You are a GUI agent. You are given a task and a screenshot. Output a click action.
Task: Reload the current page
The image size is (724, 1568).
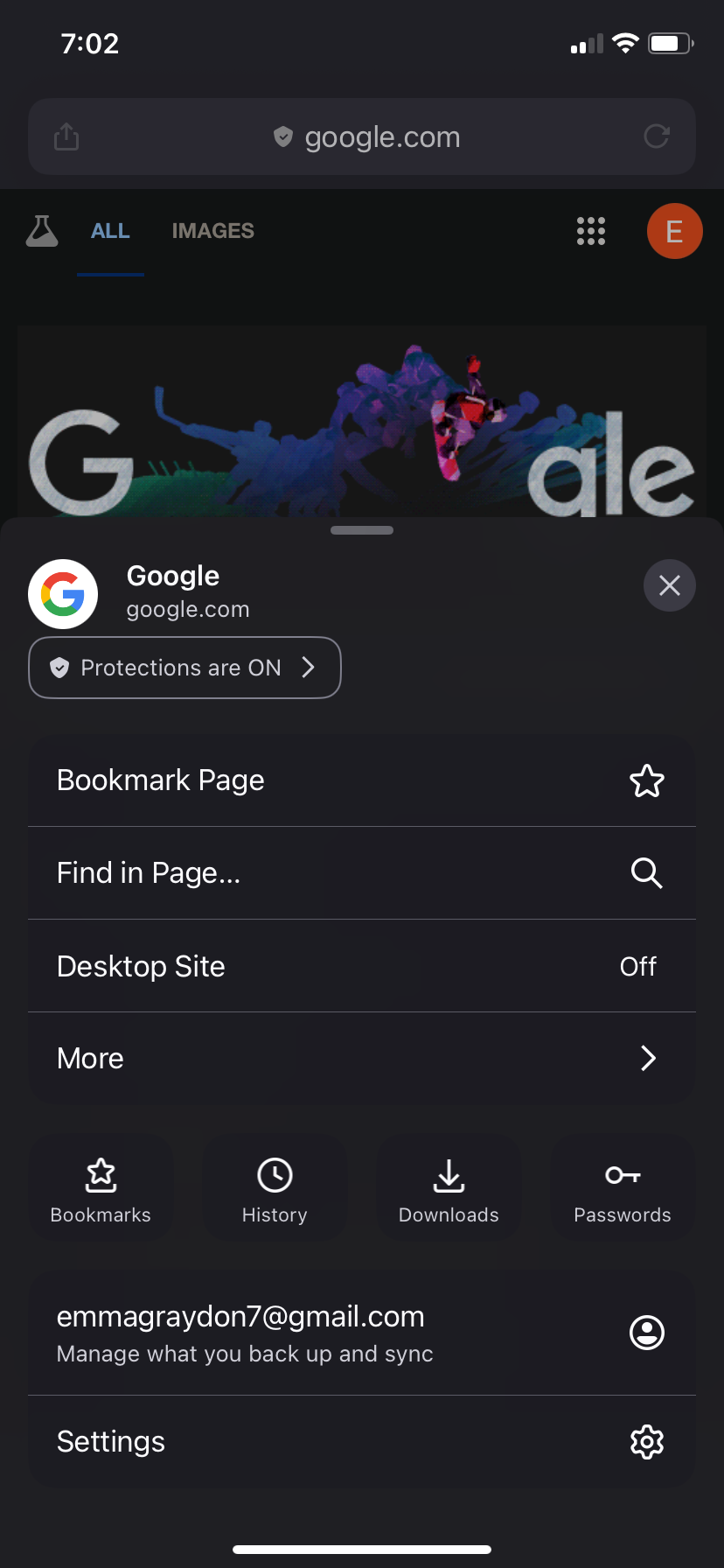[x=657, y=136]
